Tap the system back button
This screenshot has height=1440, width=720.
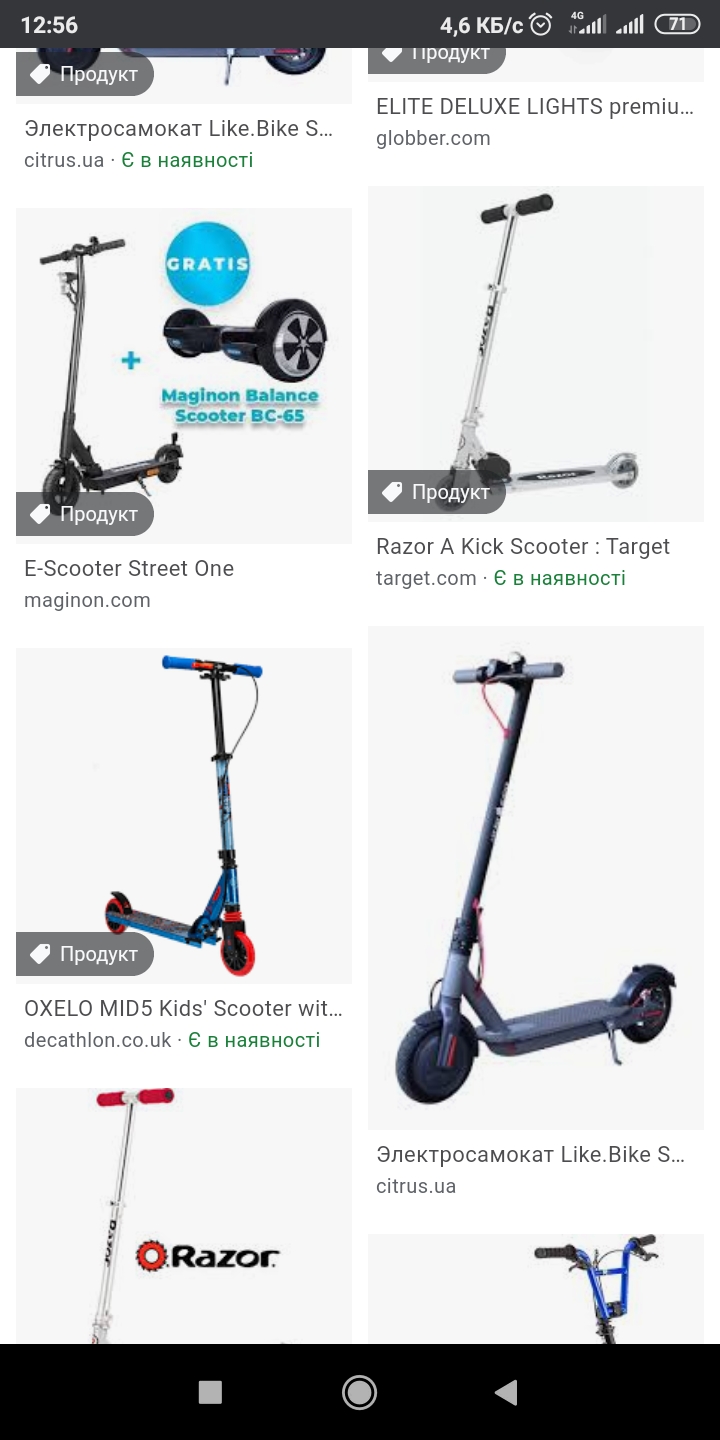(506, 1392)
